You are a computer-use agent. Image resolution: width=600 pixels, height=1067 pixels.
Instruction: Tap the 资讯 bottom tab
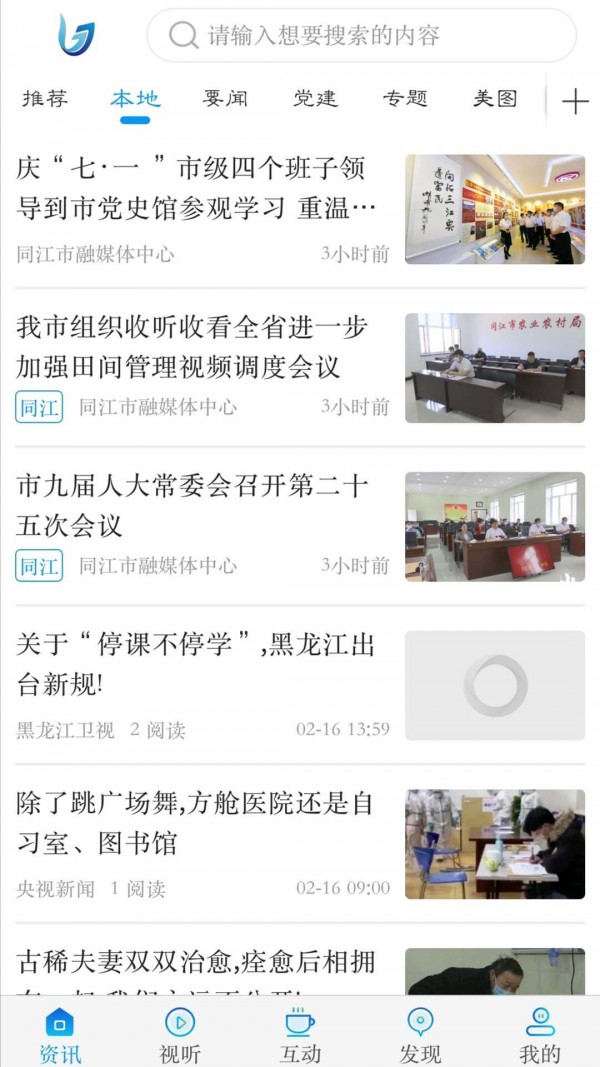pos(60,1035)
